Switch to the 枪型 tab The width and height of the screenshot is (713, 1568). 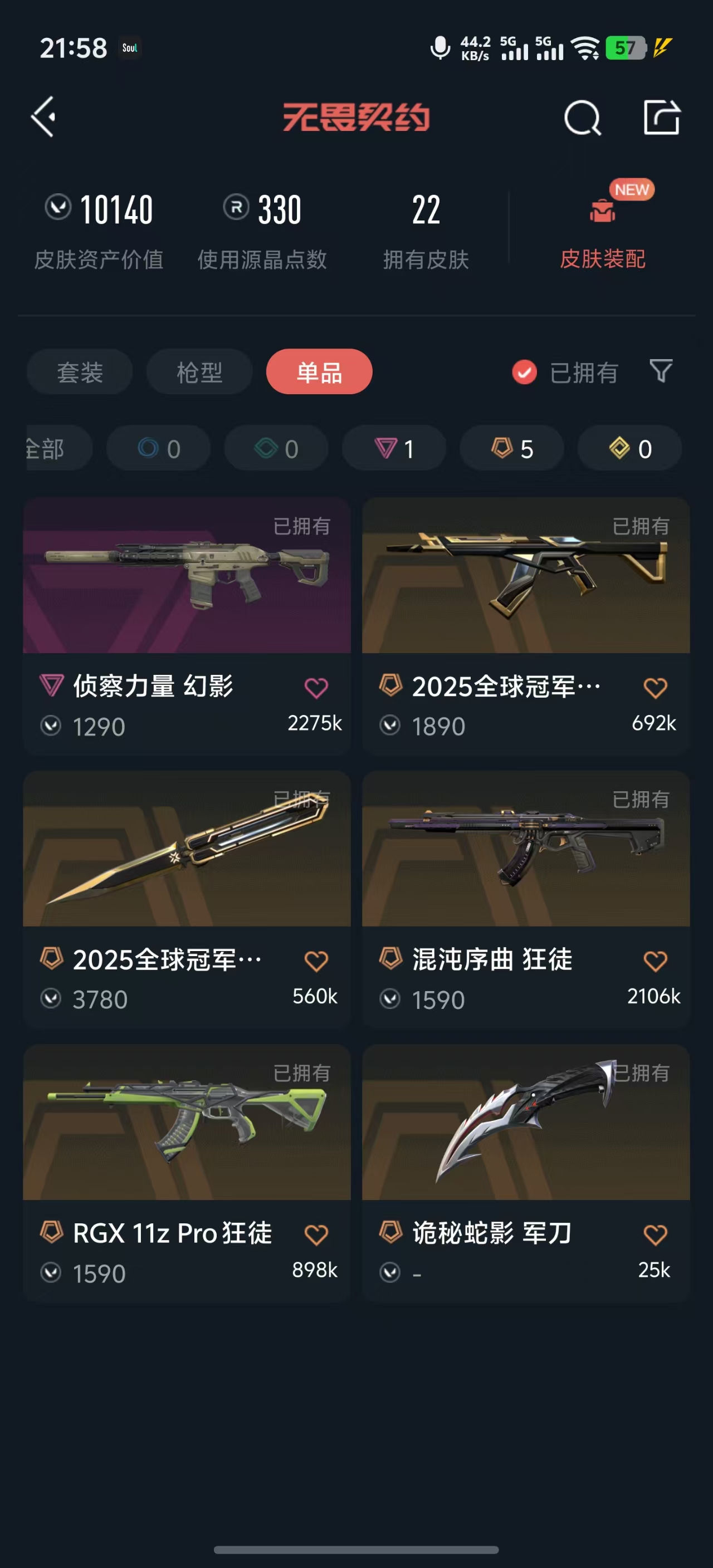click(199, 372)
